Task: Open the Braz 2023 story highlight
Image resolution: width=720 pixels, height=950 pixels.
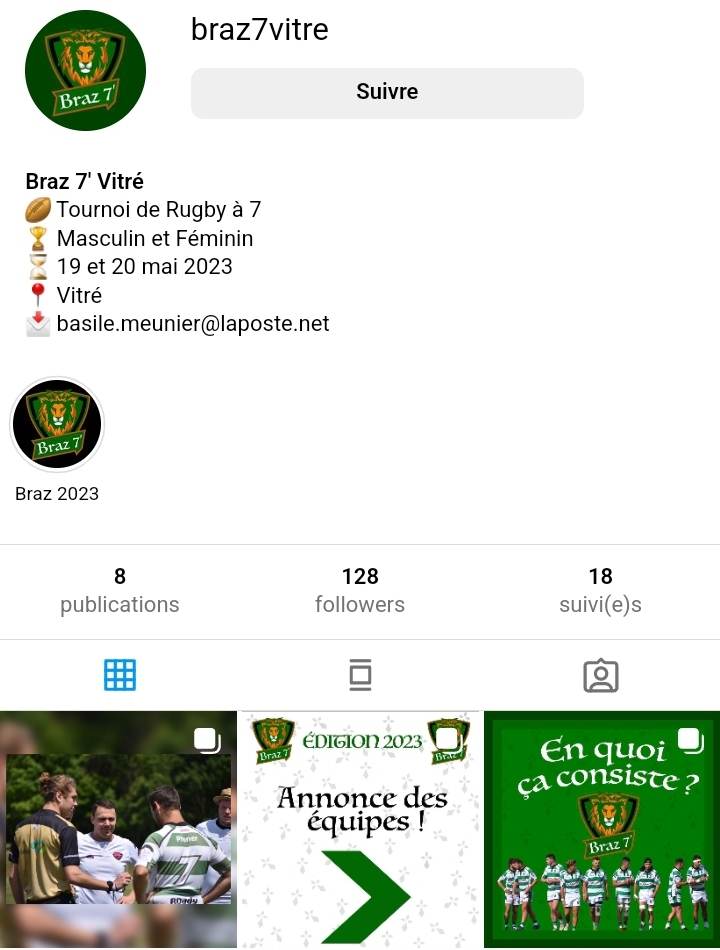Action: [57, 425]
